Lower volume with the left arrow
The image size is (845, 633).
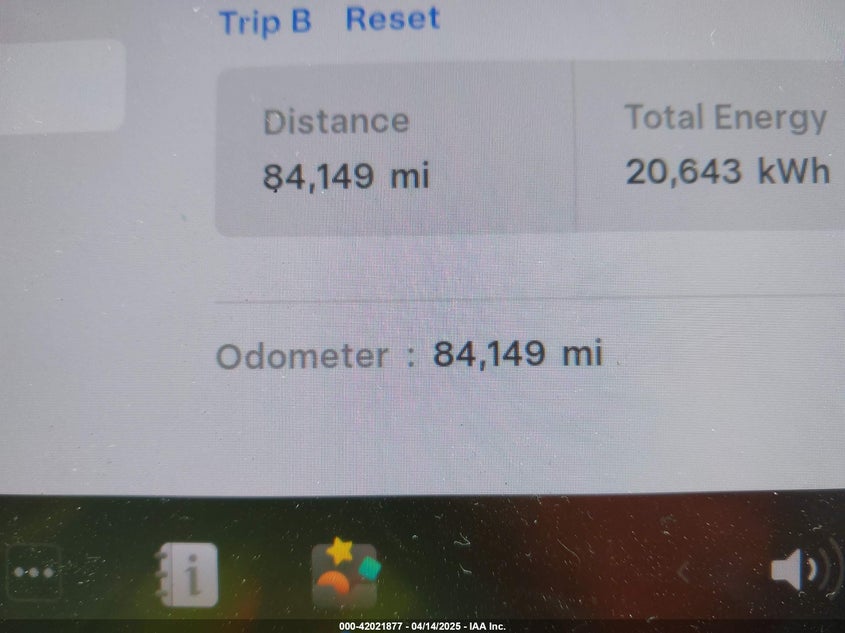[684, 572]
